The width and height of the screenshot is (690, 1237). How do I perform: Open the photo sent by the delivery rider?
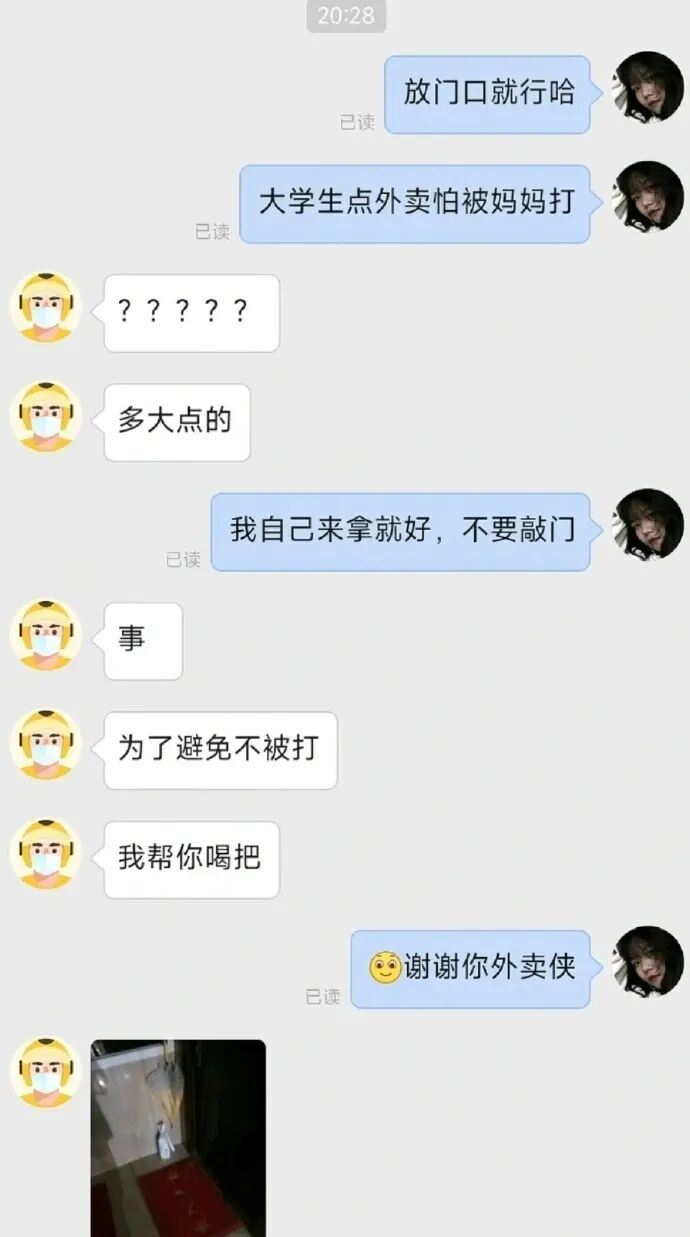click(178, 1138)
